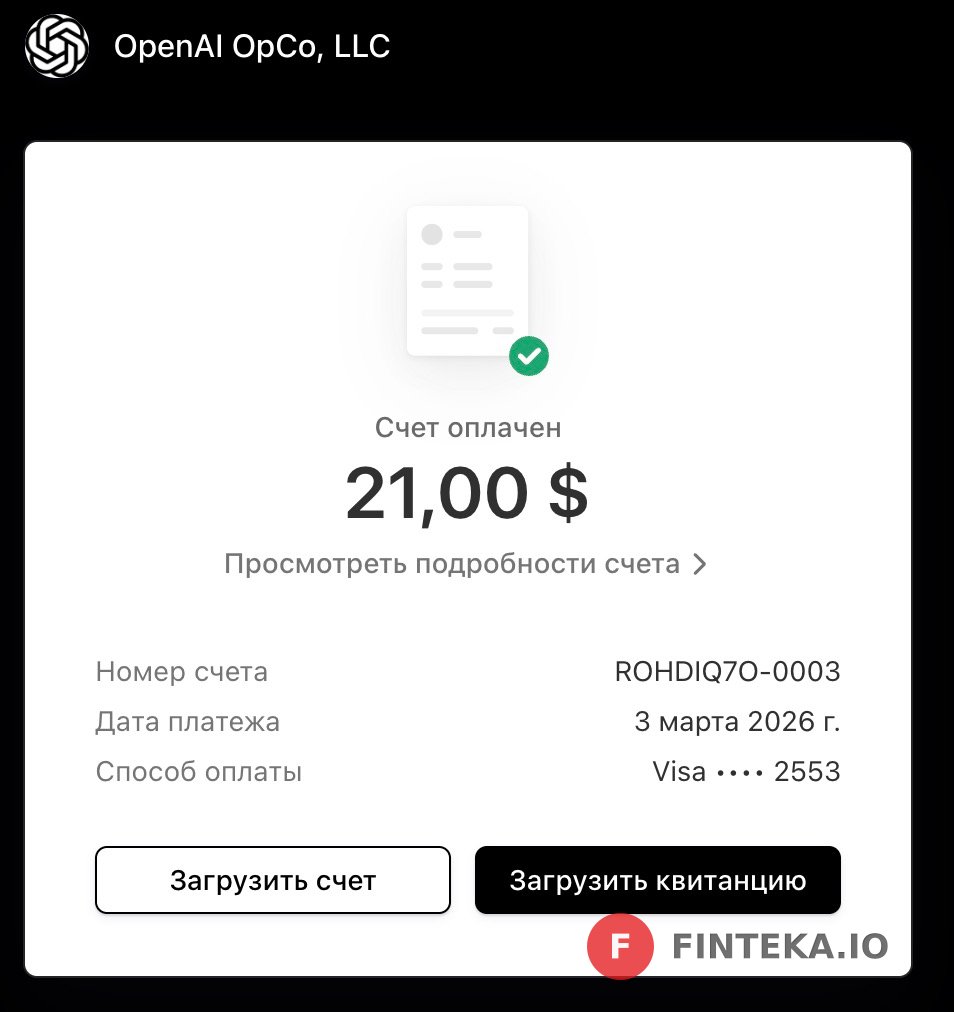Click Загрузить квитанцию to download the receipt
Screen dimensions: 954x1012
click(x=659, y=880)
